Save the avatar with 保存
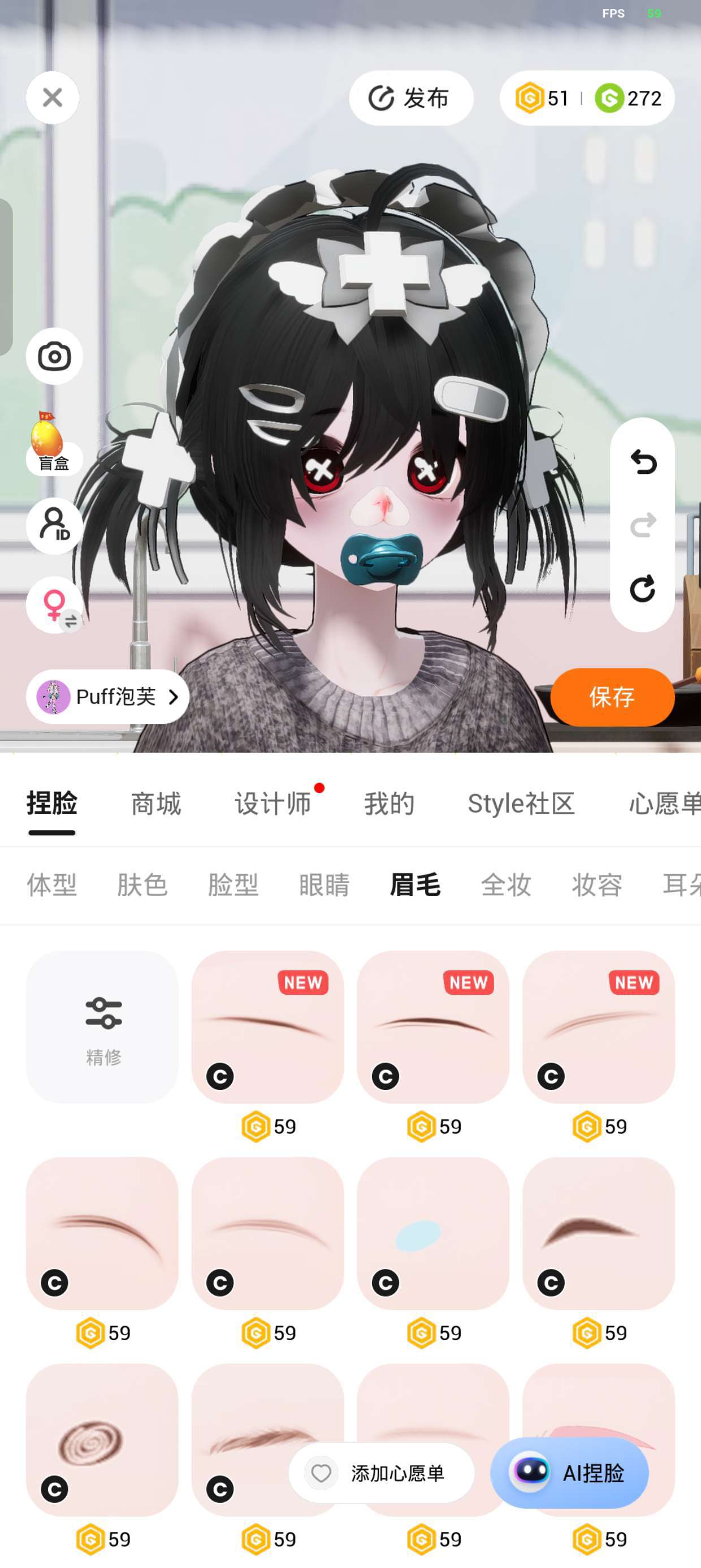701x1568 pixels. pos(612,697)
